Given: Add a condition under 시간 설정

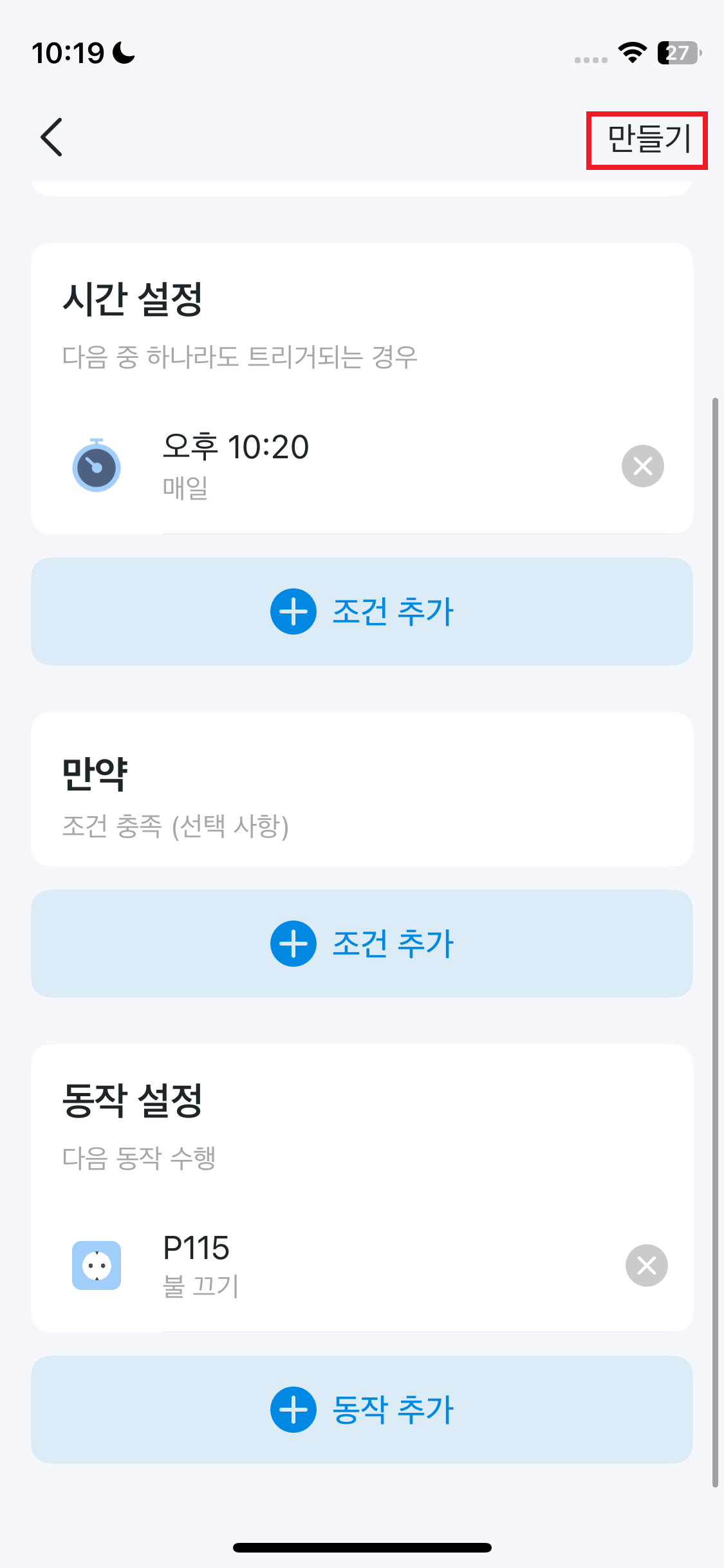Looking at the screenshot, I should pyautogui.click(x=362, y=611).
